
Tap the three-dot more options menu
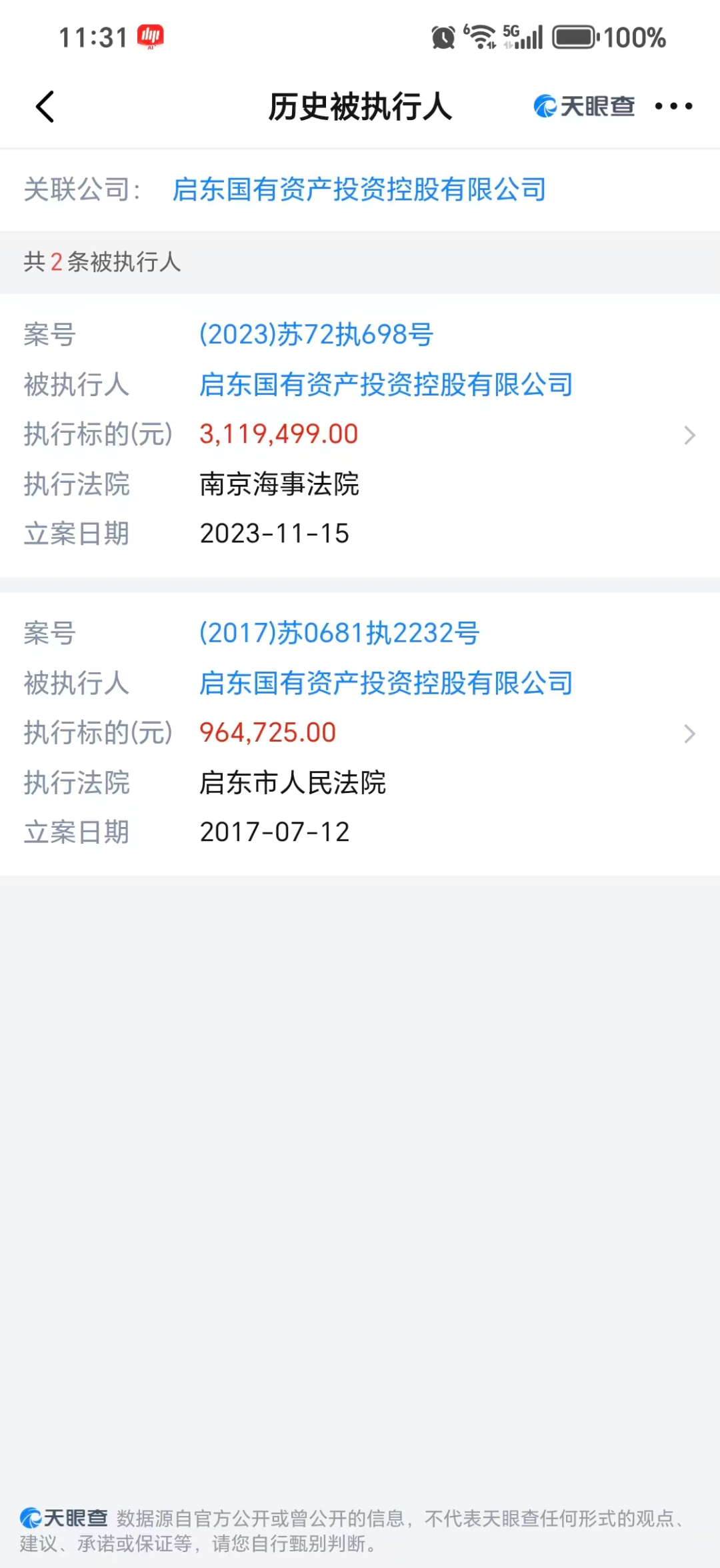[x=673, y=106]
